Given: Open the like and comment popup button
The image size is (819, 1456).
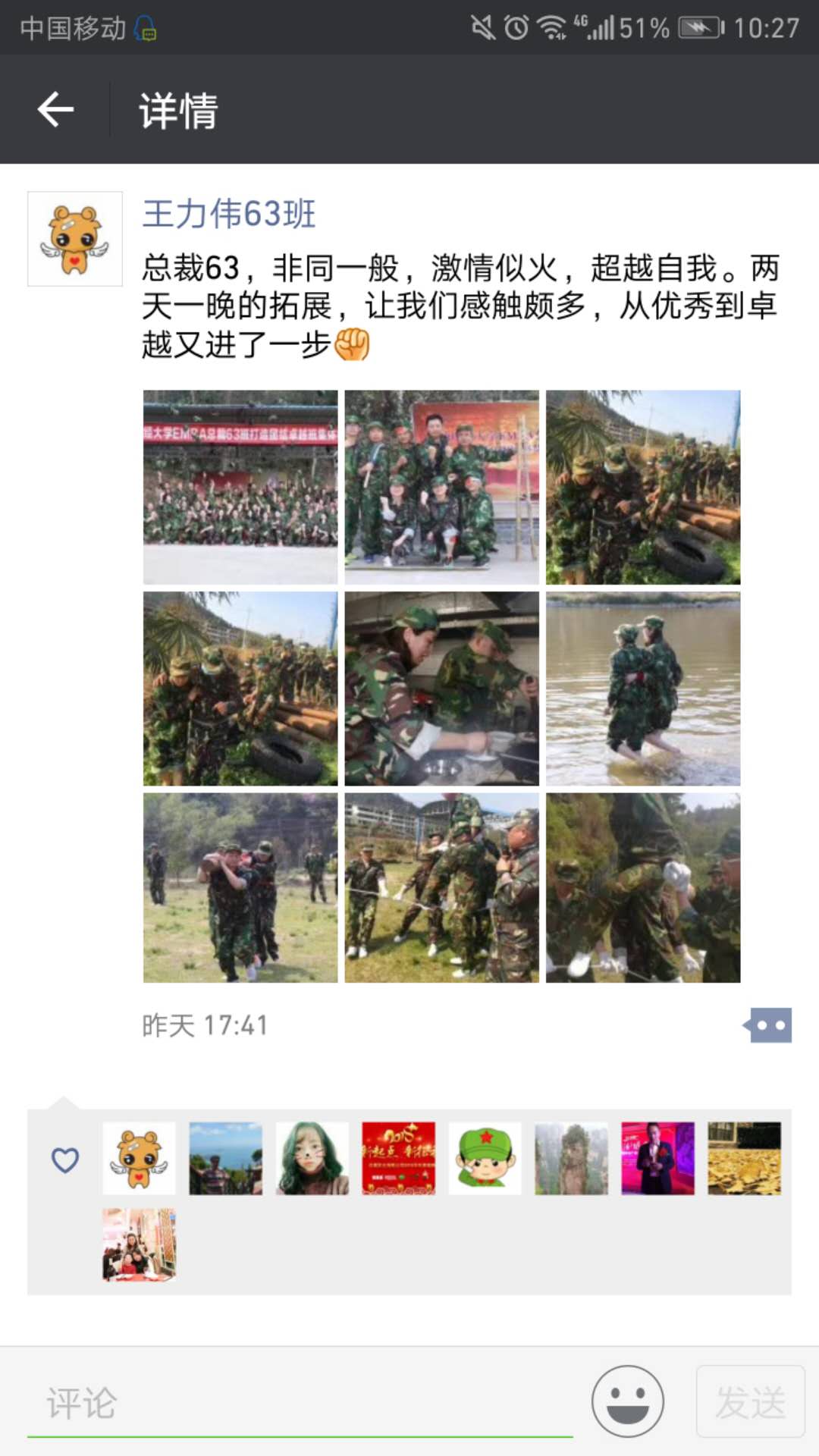Looking at the screenshot, I should [x=769, y=1025].
